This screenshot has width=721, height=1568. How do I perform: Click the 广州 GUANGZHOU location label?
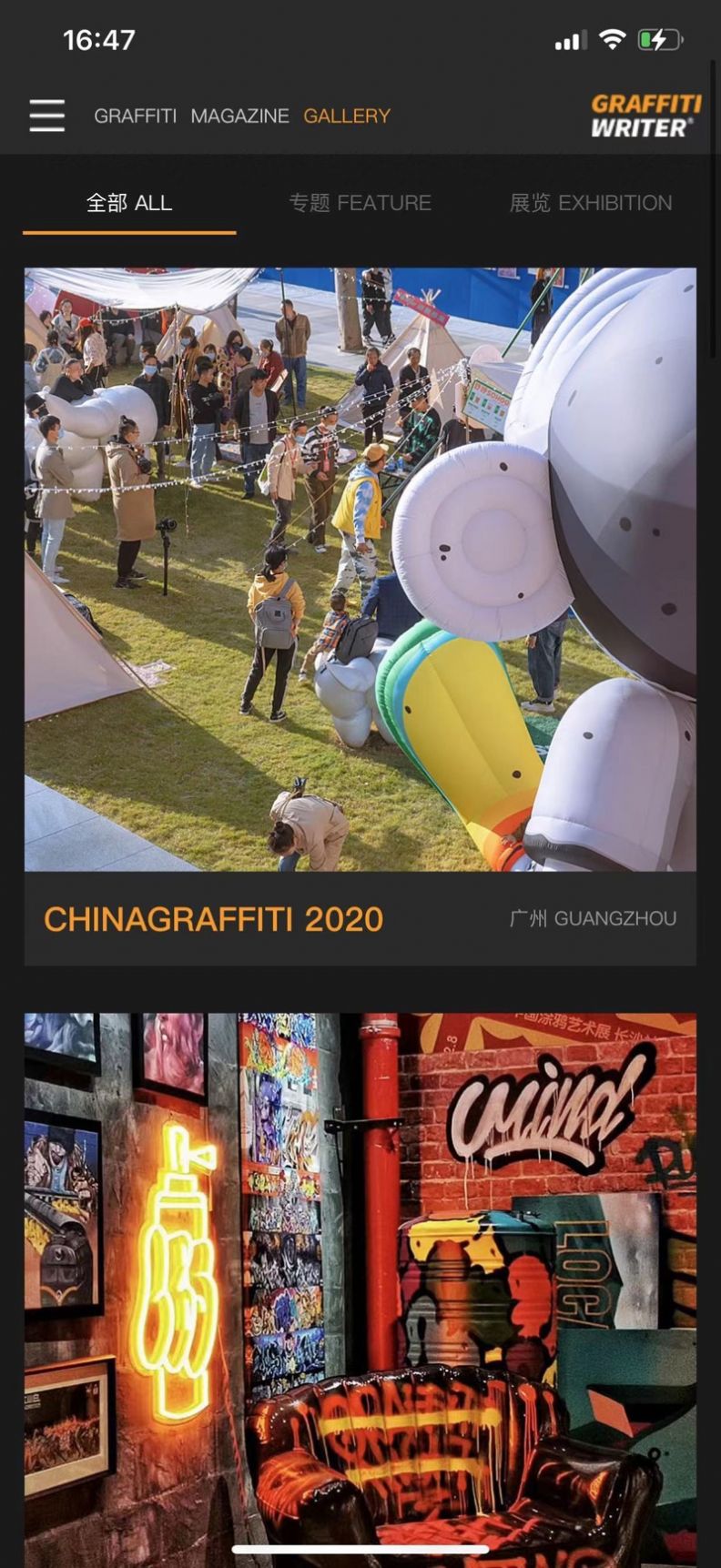pos(593,918)
